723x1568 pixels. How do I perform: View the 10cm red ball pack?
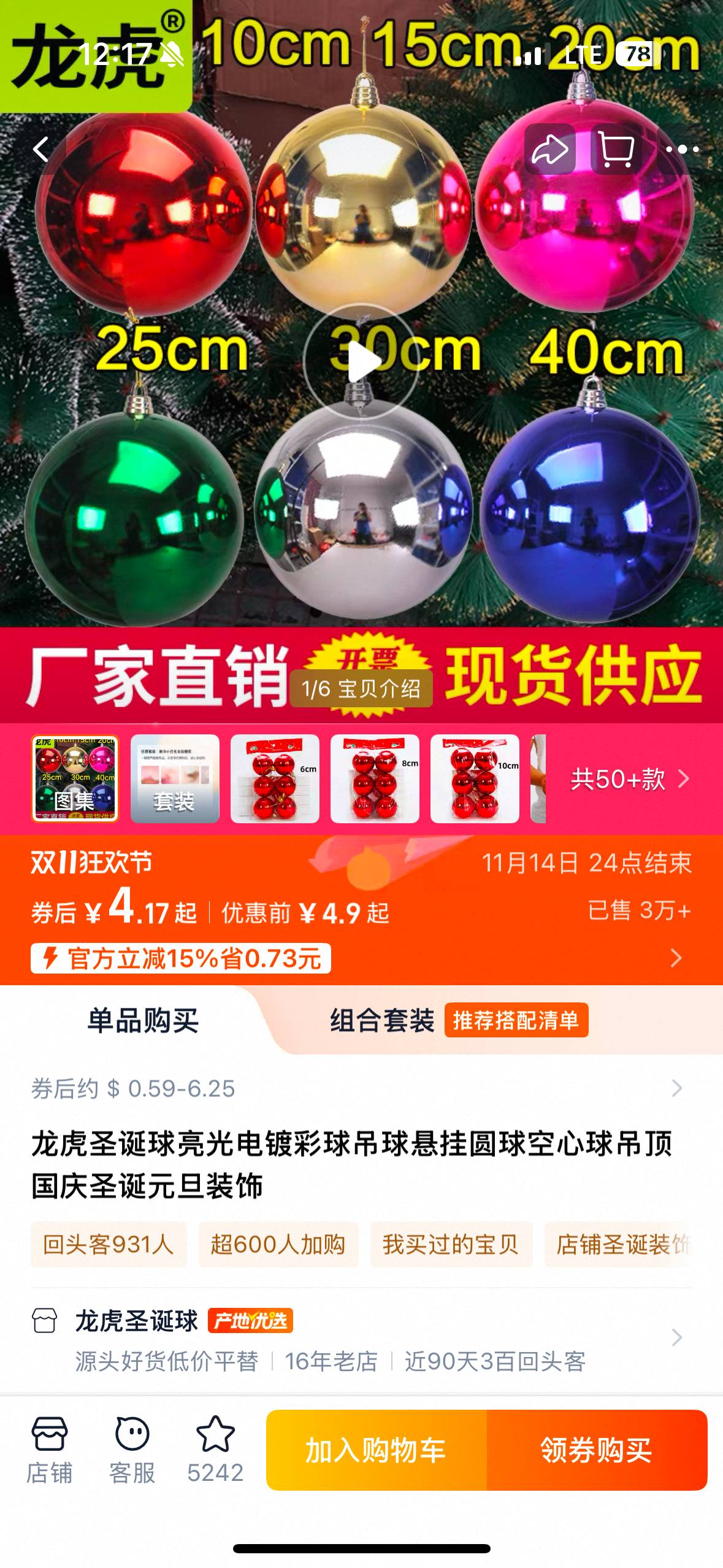(x=475, y=778)
